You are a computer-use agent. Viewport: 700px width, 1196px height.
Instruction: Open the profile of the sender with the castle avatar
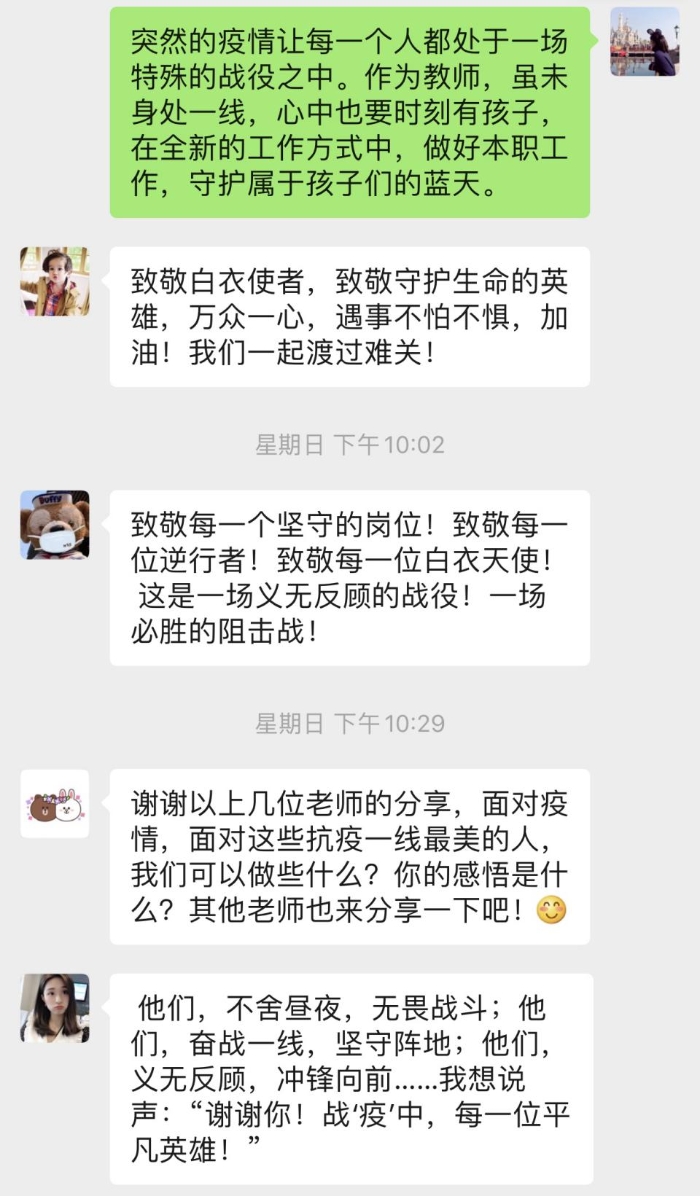(x=644, y=42)
